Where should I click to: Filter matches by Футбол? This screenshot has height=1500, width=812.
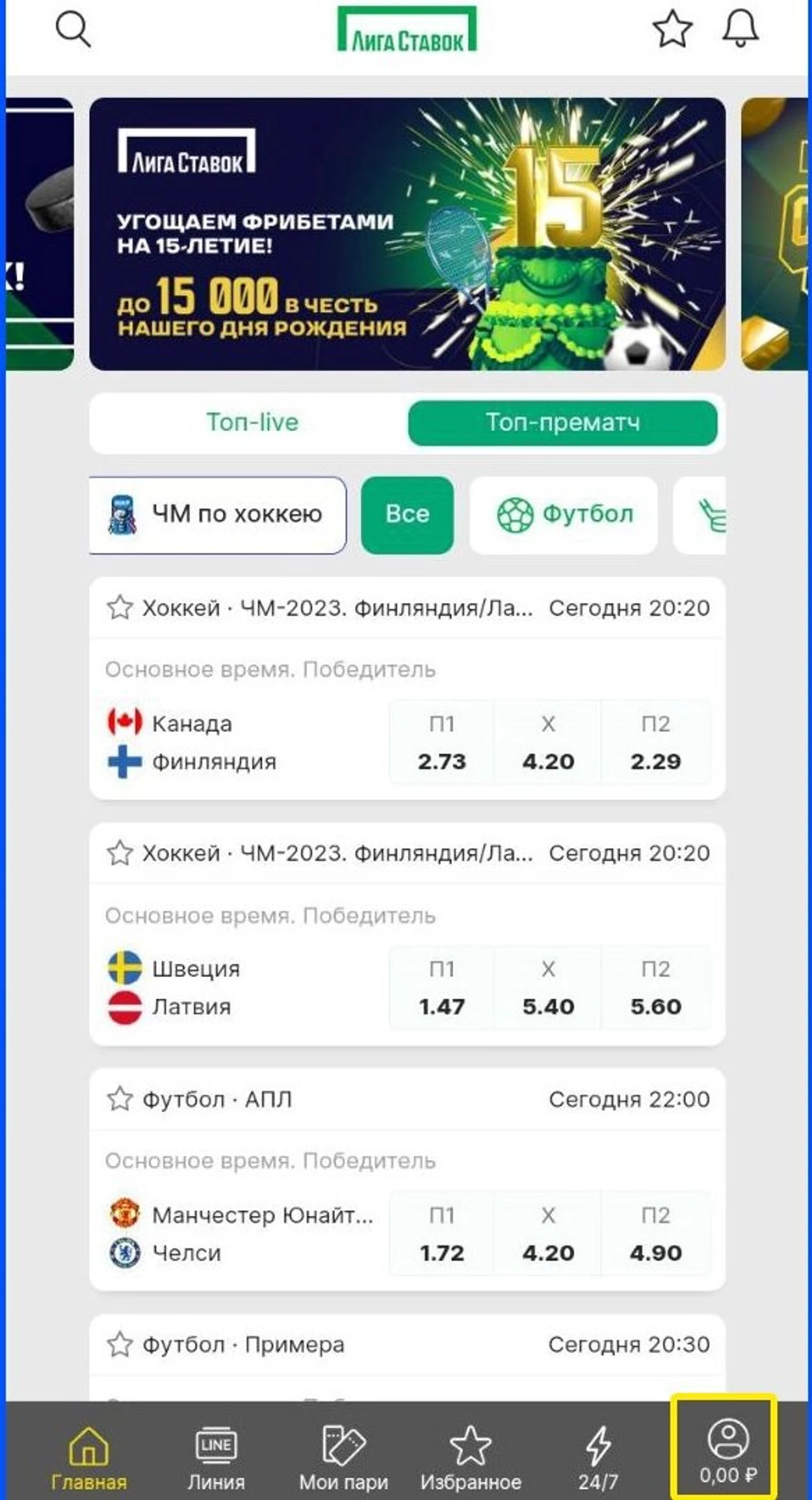pos(563,515)
